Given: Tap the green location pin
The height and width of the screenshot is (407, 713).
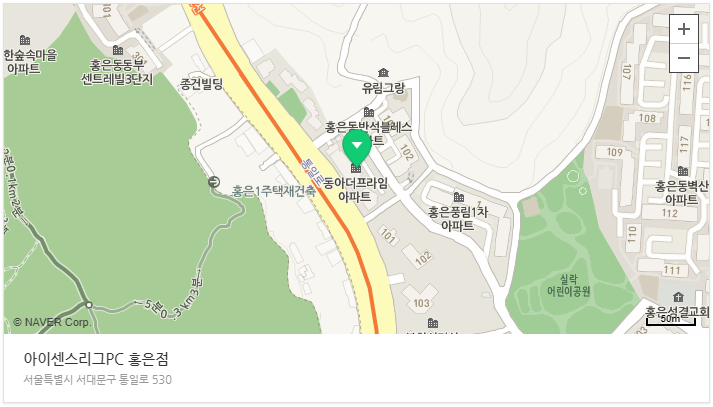Looking at the screenshot, I should (357, 148).
